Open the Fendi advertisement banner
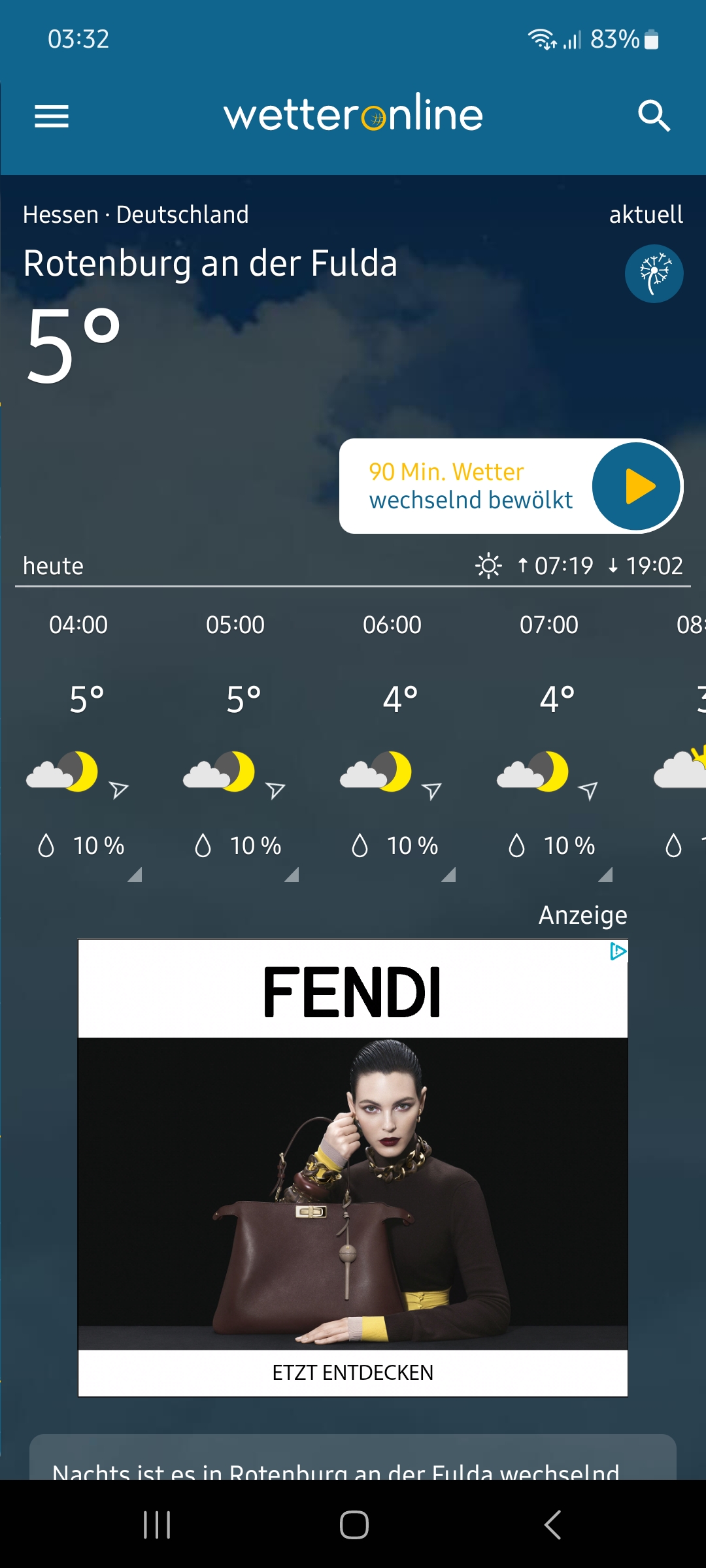Screen dimensions: 706x1568 [353, 1168]
